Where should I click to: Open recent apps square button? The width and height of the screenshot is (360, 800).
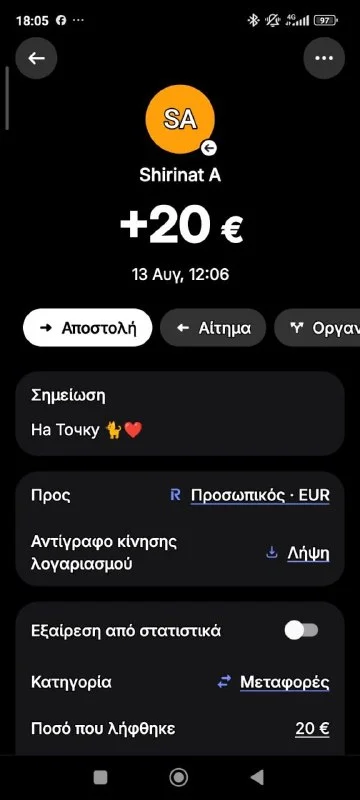[x=100, y=777]
